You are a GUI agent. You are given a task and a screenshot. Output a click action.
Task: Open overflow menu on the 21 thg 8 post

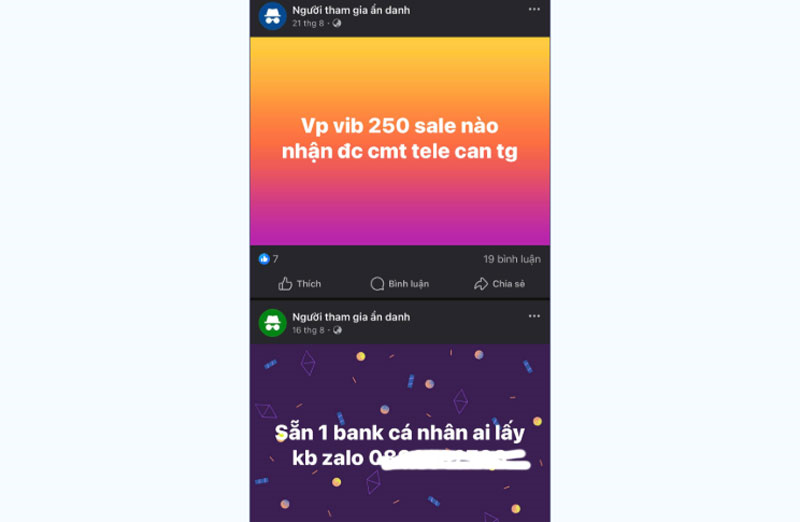tap(534, 10)
